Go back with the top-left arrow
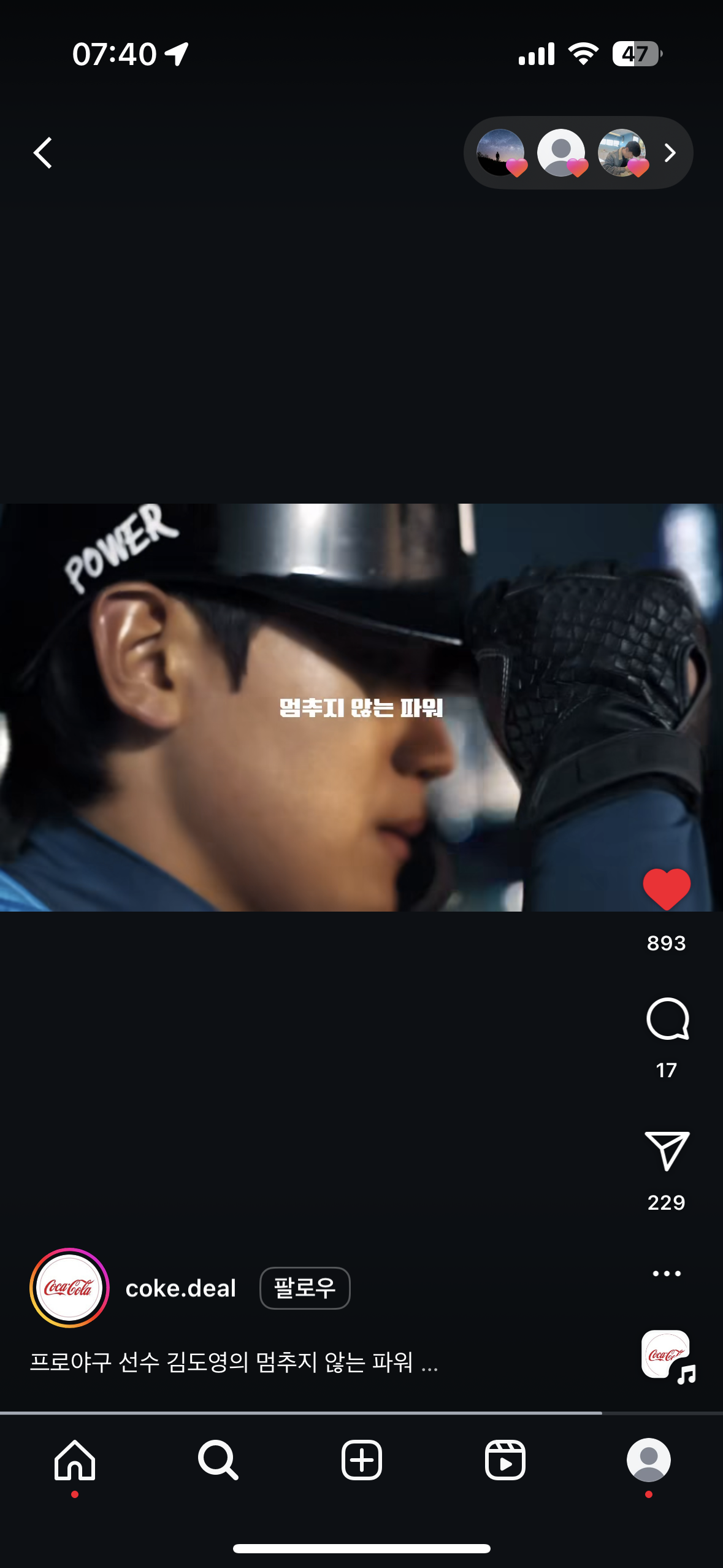Image resolution: width=723 pixels, height=1568 pixels. click(x=42, y=153)
